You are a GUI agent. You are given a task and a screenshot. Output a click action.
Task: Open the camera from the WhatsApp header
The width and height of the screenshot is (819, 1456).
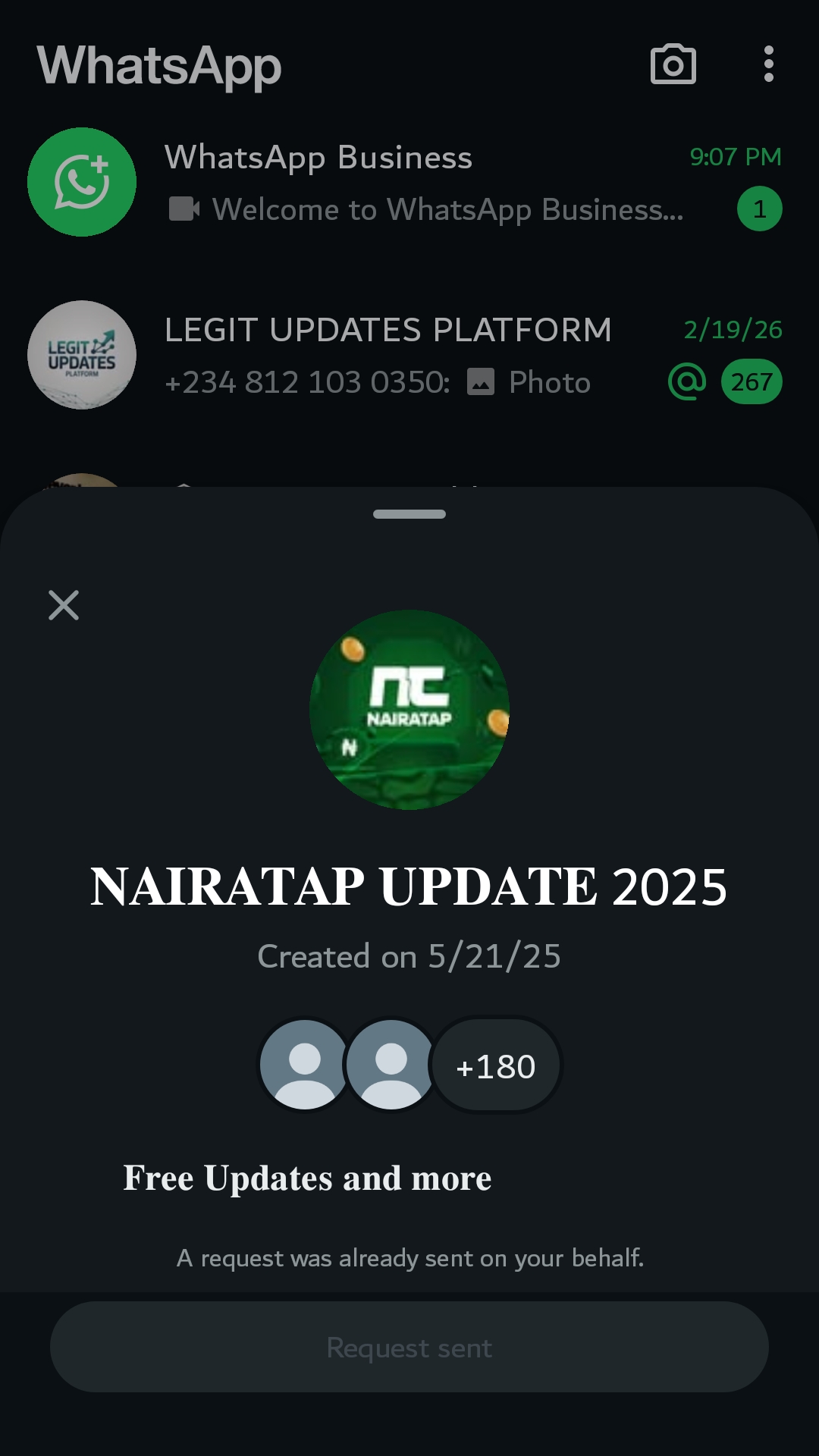(x=673, y=64)
